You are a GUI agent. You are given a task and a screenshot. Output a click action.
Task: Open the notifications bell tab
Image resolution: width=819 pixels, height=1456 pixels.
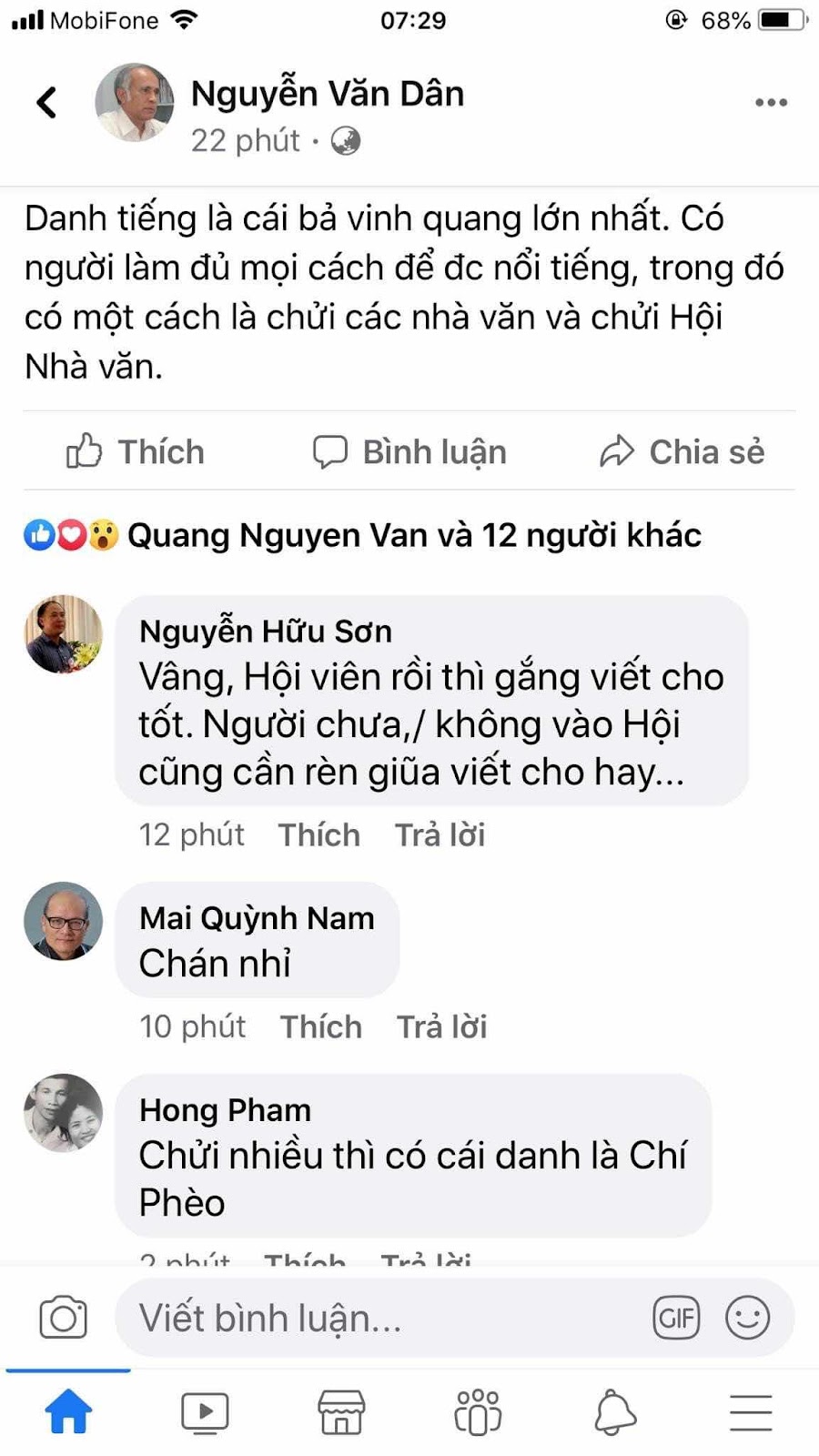click(614, 1413)
